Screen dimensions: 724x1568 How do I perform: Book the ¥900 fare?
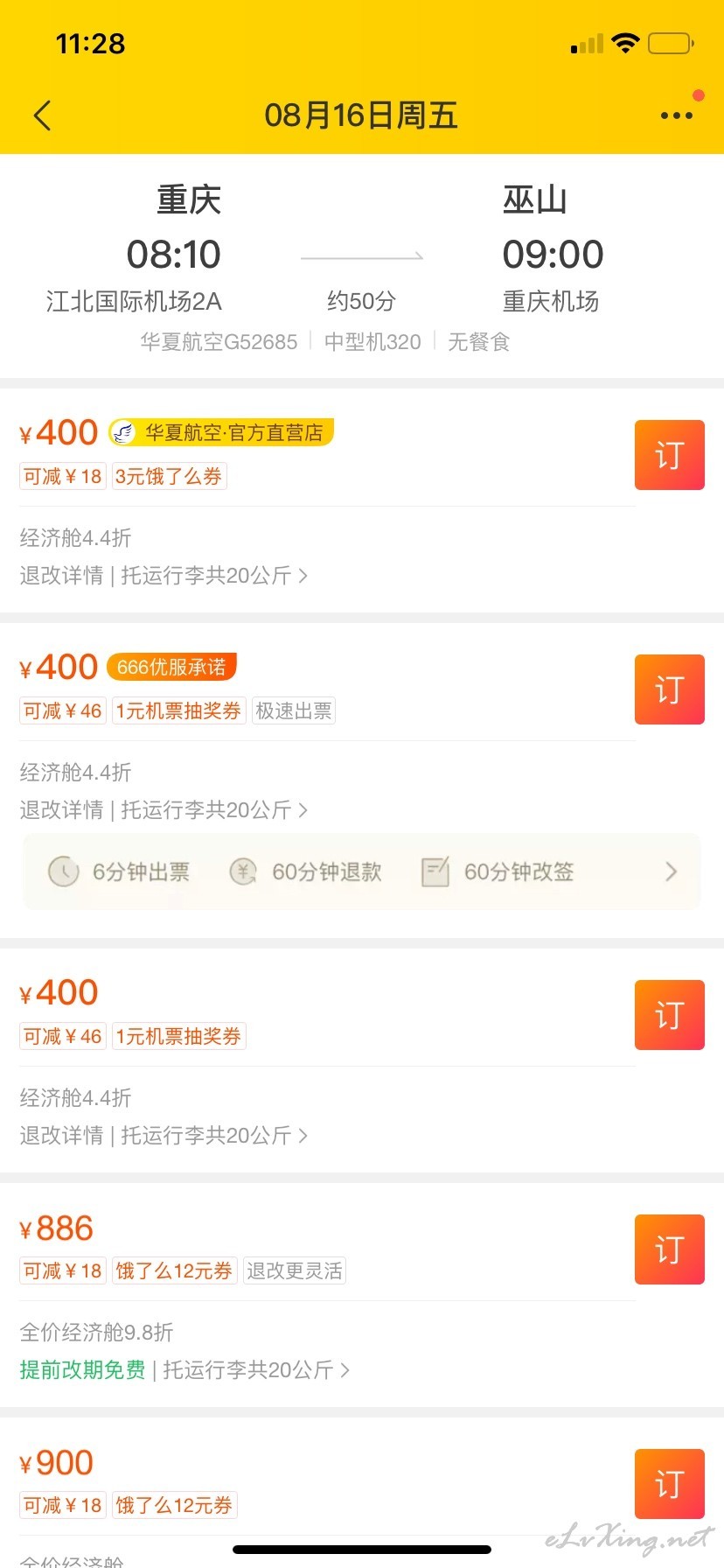click(669, 1484)
